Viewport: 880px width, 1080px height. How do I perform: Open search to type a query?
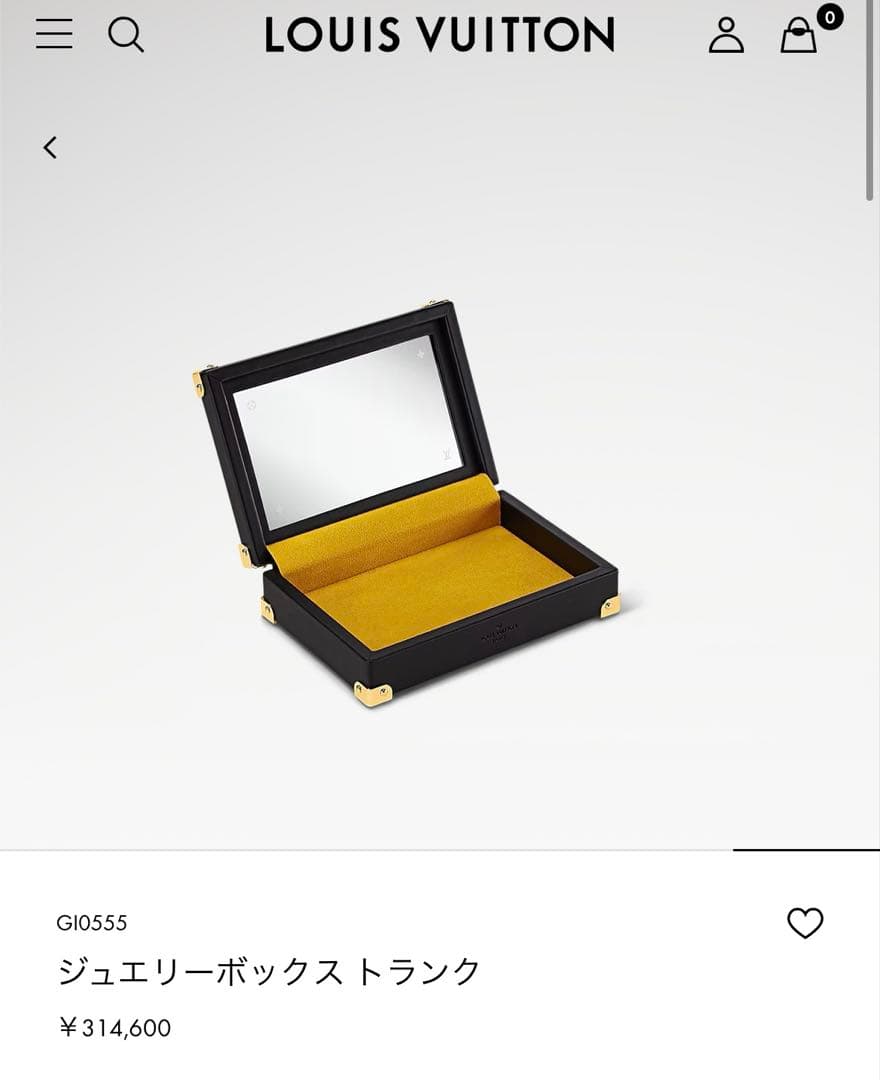point(126,36)
